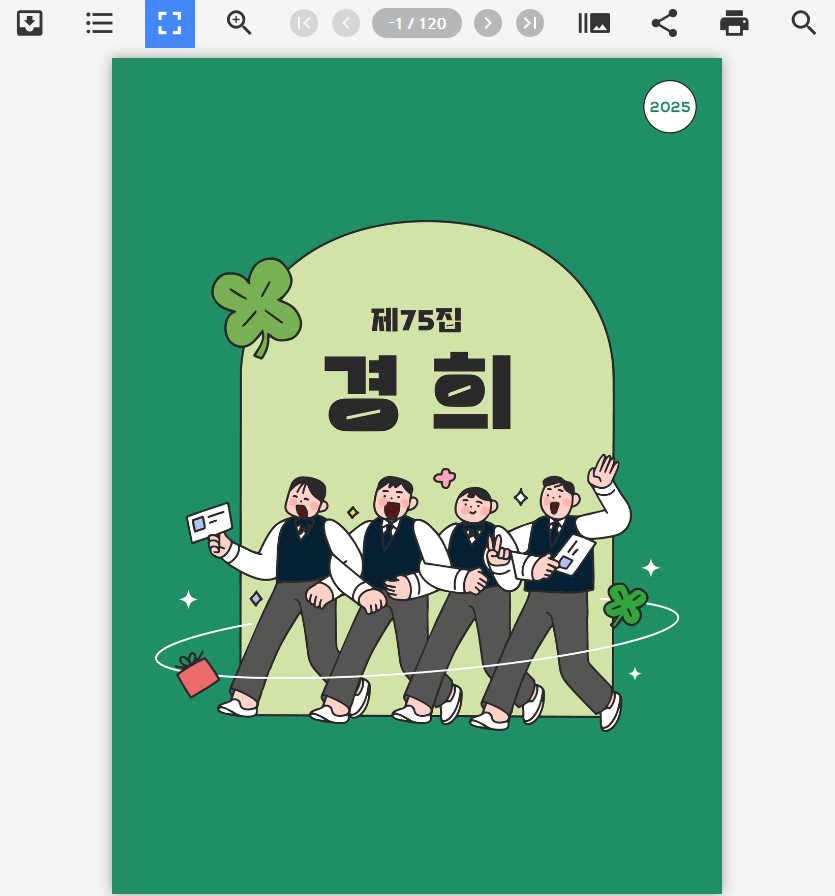Viewport: 835px width, 896px height.
Task: Share this publication
Action: [665, 23]
